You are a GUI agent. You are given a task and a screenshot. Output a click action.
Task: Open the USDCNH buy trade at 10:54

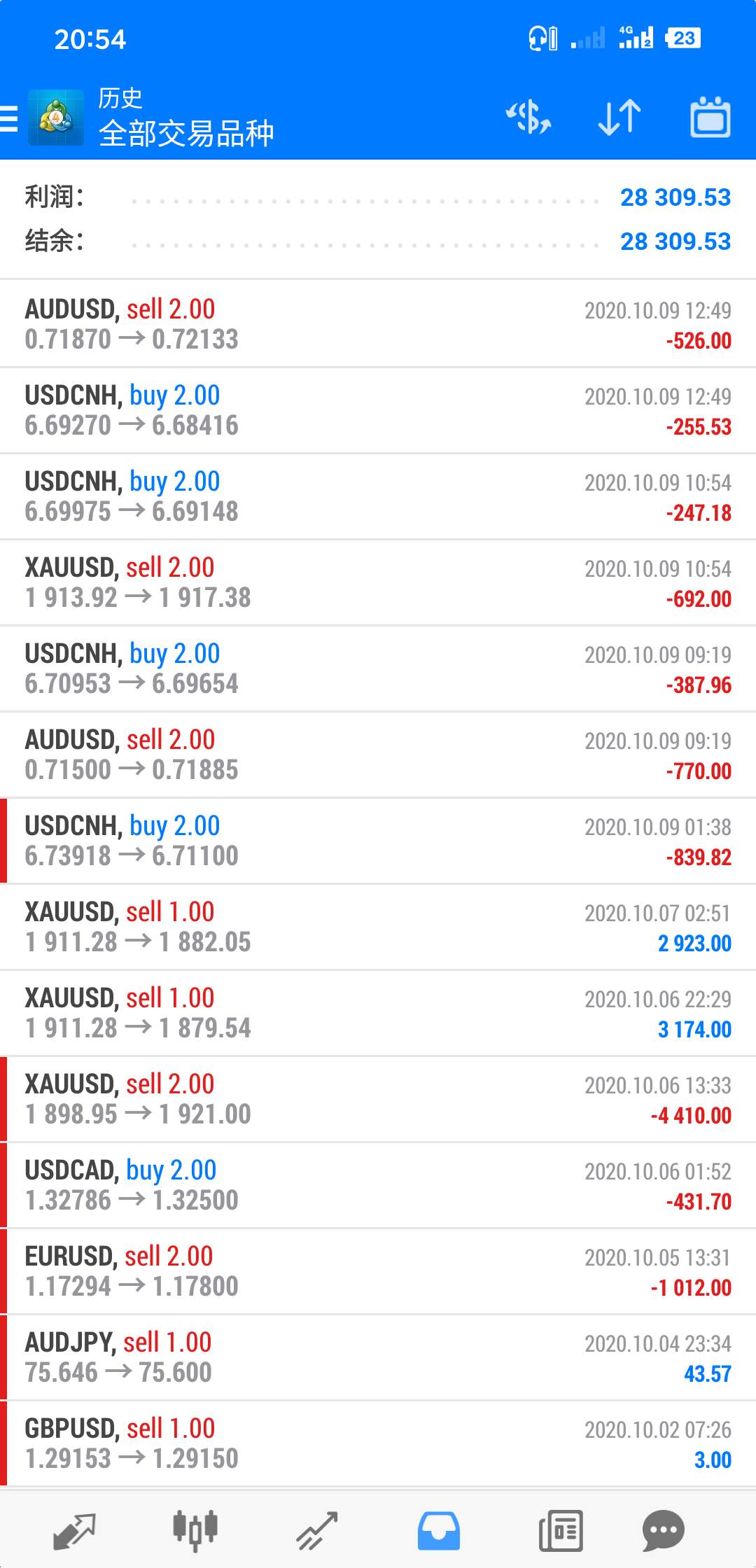378,496
